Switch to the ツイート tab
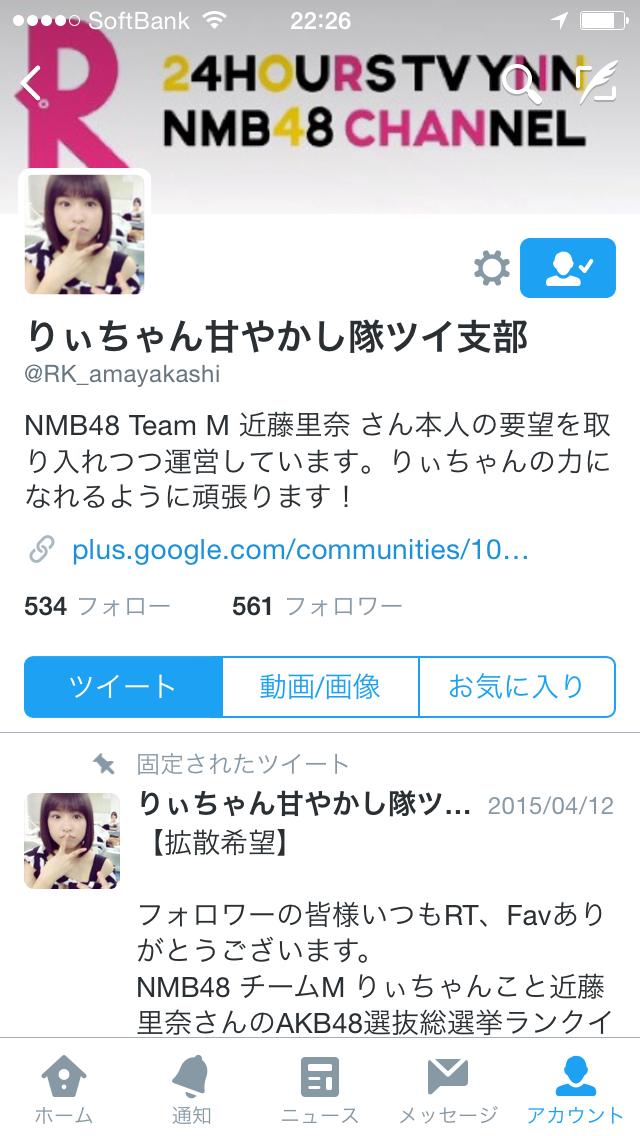The height and width of the screenshot is (1136, 640). pos(123,687)
